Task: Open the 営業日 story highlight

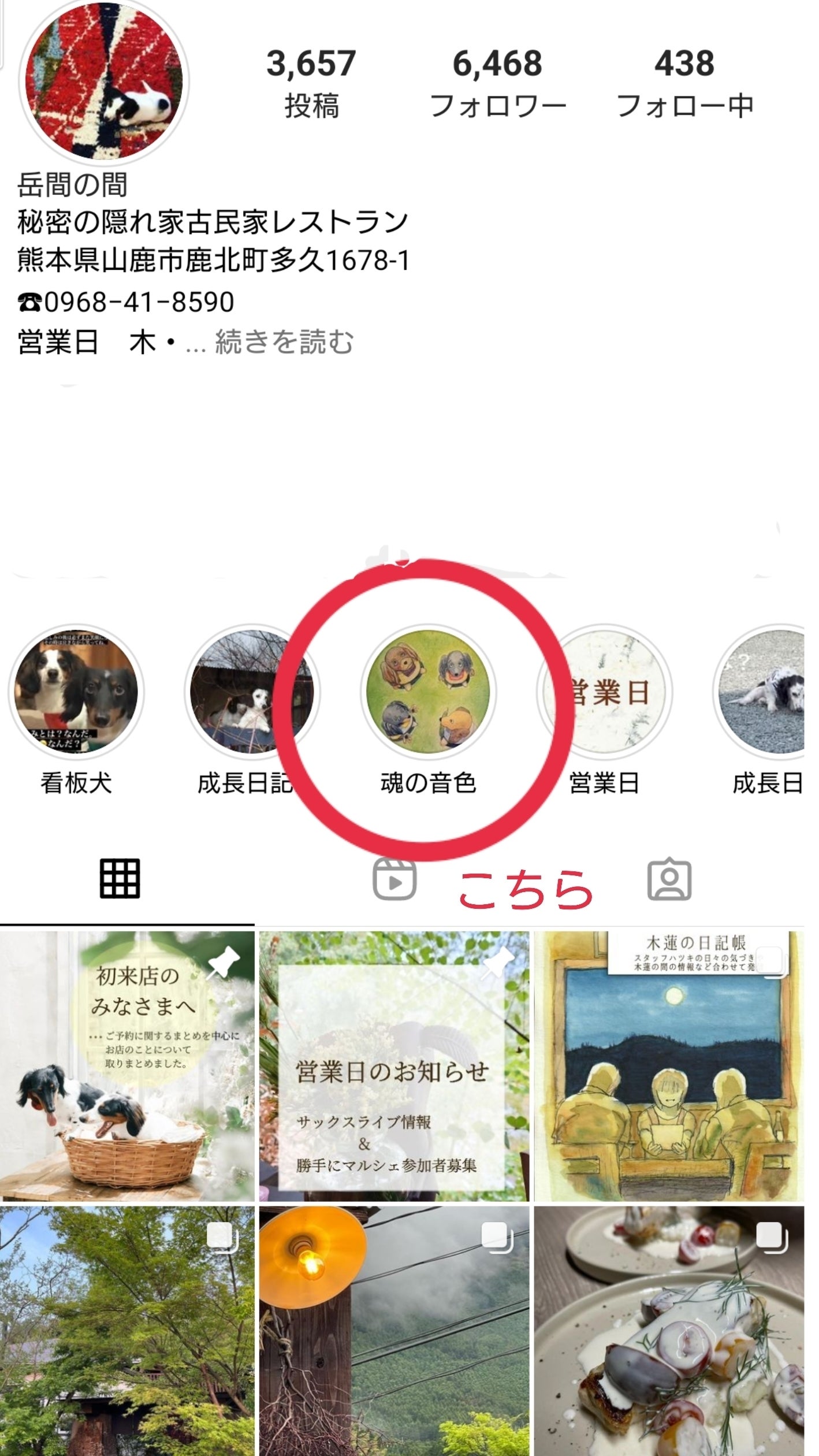Action: click(604, 692)
